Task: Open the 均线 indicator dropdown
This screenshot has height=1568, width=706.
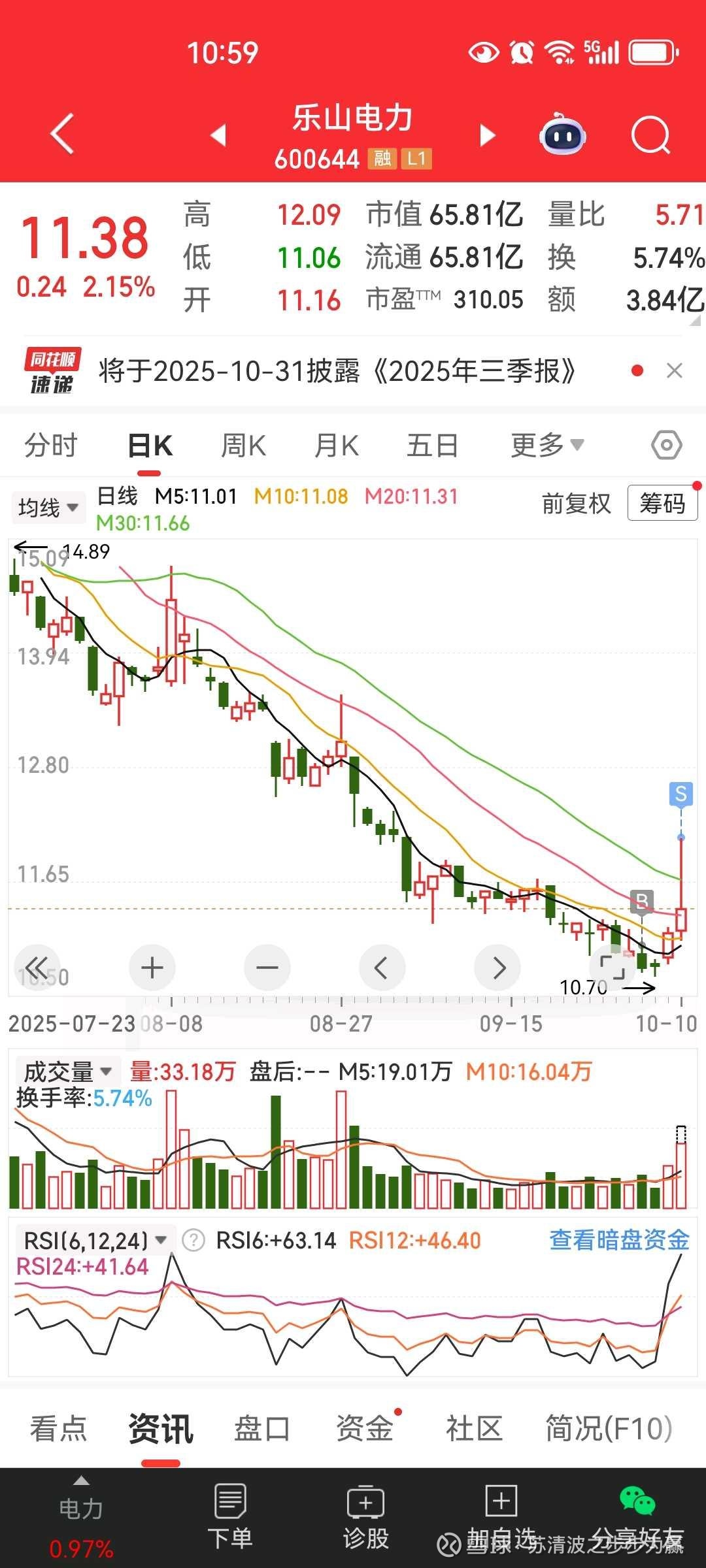Action: click(x=48, y=507)
